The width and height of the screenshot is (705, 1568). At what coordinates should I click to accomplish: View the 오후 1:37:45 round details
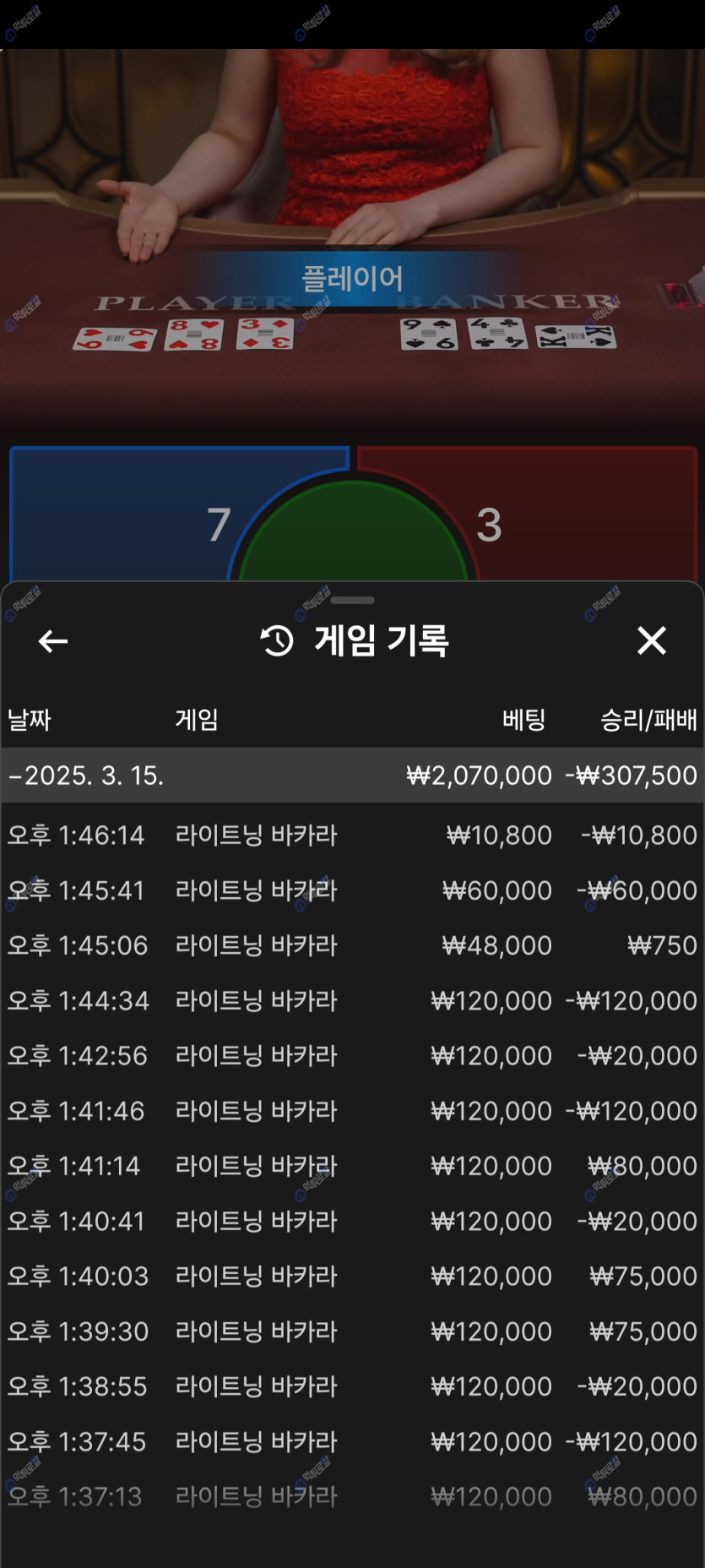tap(352, 1442)
